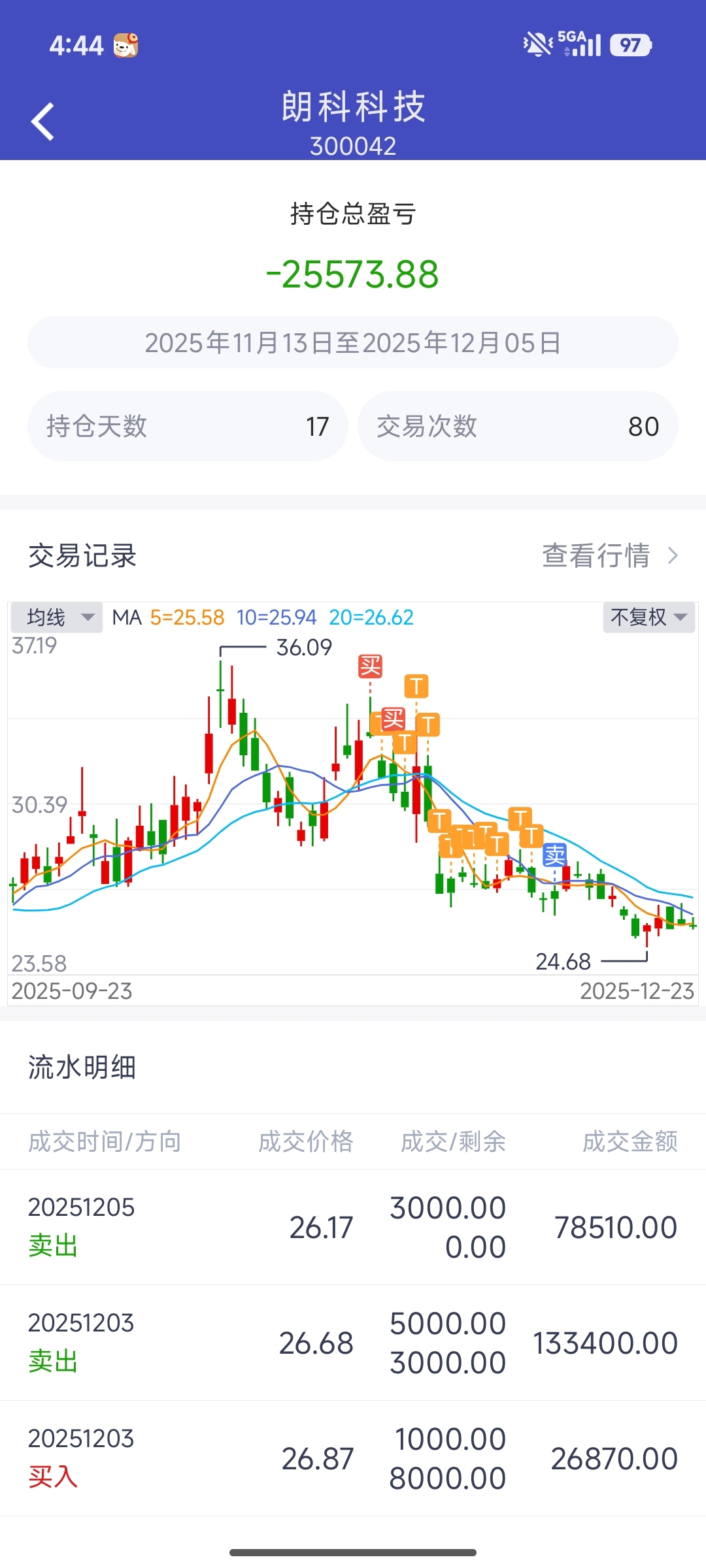Go back using the top-left arrow
Image resolution: width=706 pixels, height=1568 pixels.
pos(43,122)
